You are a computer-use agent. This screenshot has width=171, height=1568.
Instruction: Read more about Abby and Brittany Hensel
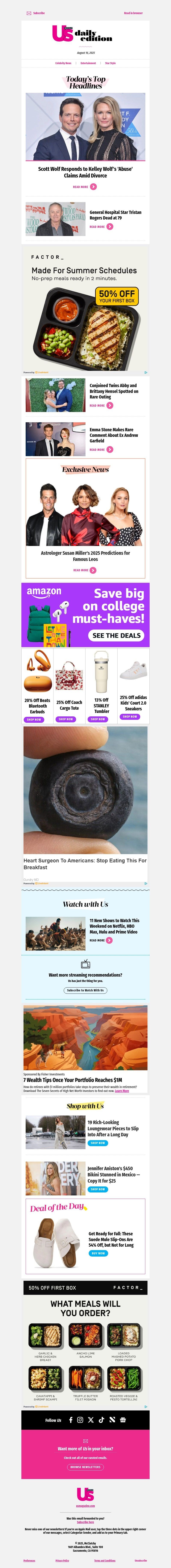coord(101,405)
